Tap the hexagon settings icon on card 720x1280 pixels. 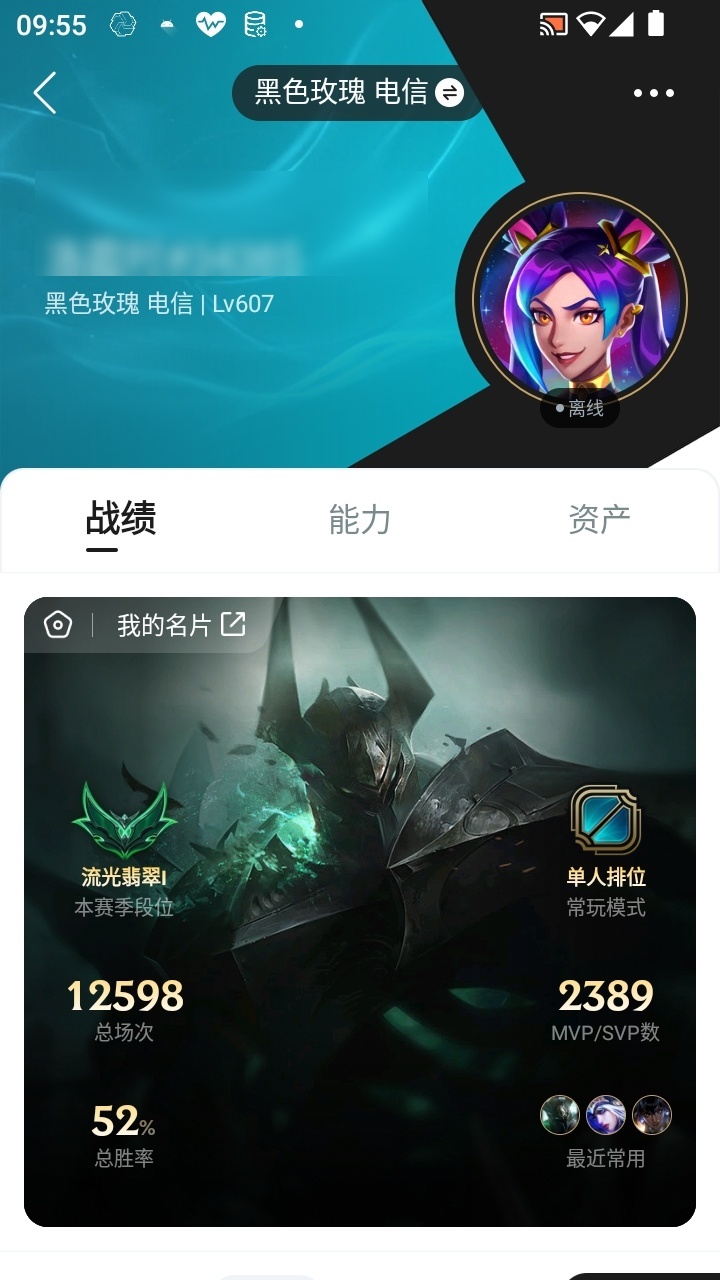tap(58, 625)
